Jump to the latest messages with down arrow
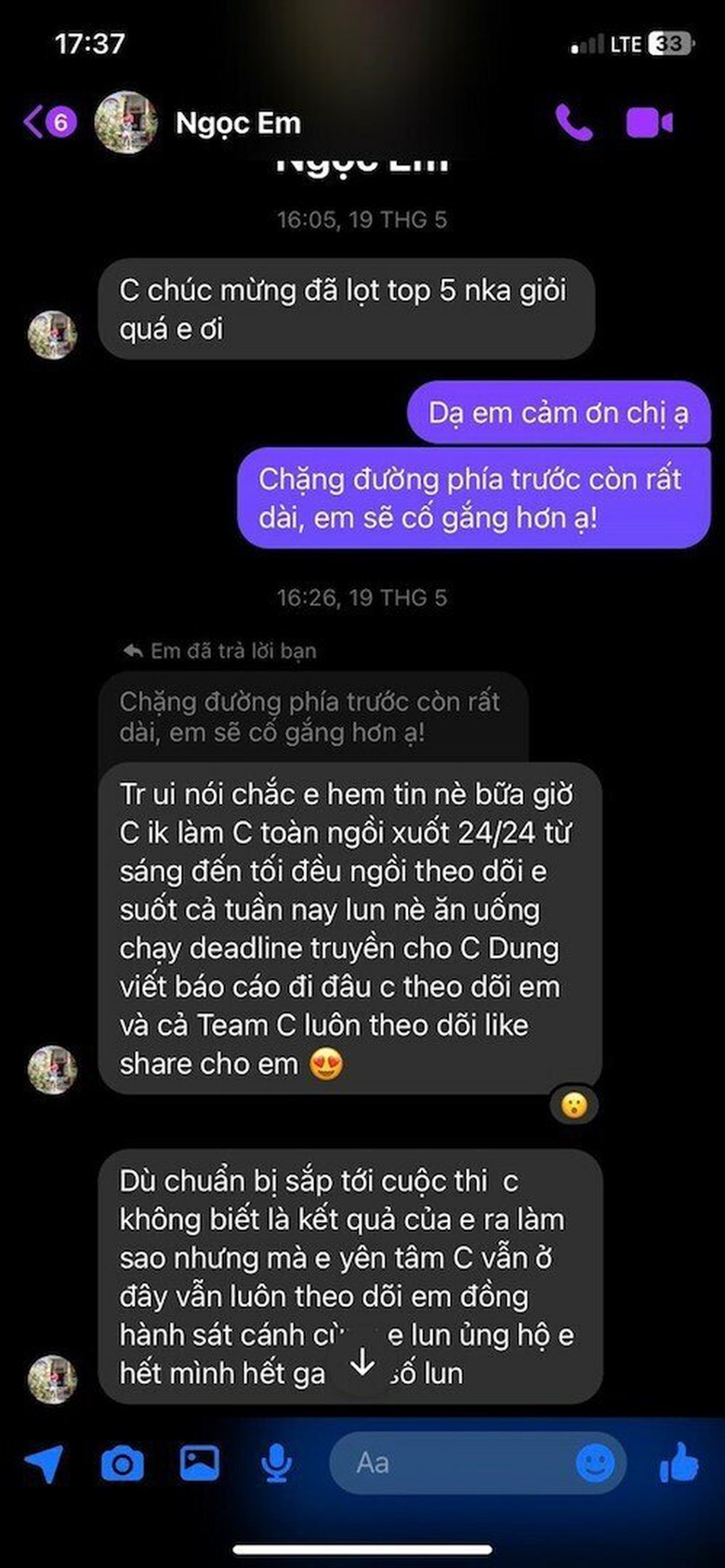Screen dimensions: 725x1568 [362, 1364]
